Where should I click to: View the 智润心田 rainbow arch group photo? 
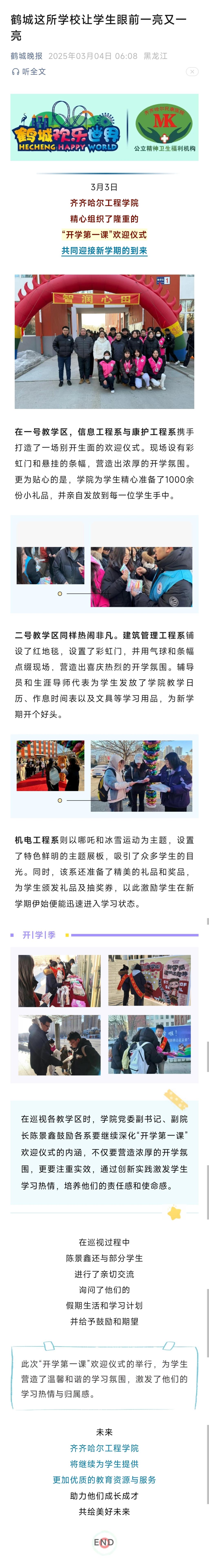[104, 342]
